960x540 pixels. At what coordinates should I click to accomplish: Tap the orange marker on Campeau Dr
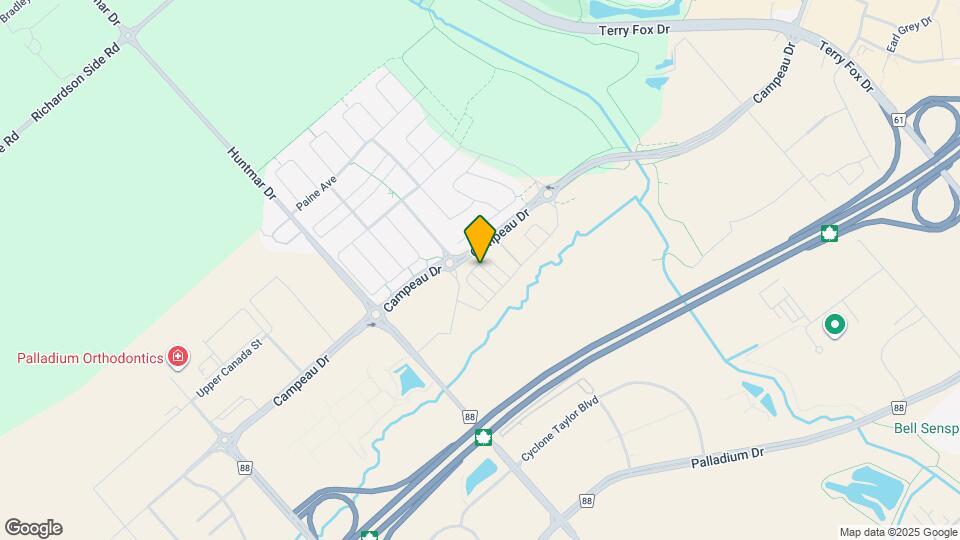coord(480,239)
